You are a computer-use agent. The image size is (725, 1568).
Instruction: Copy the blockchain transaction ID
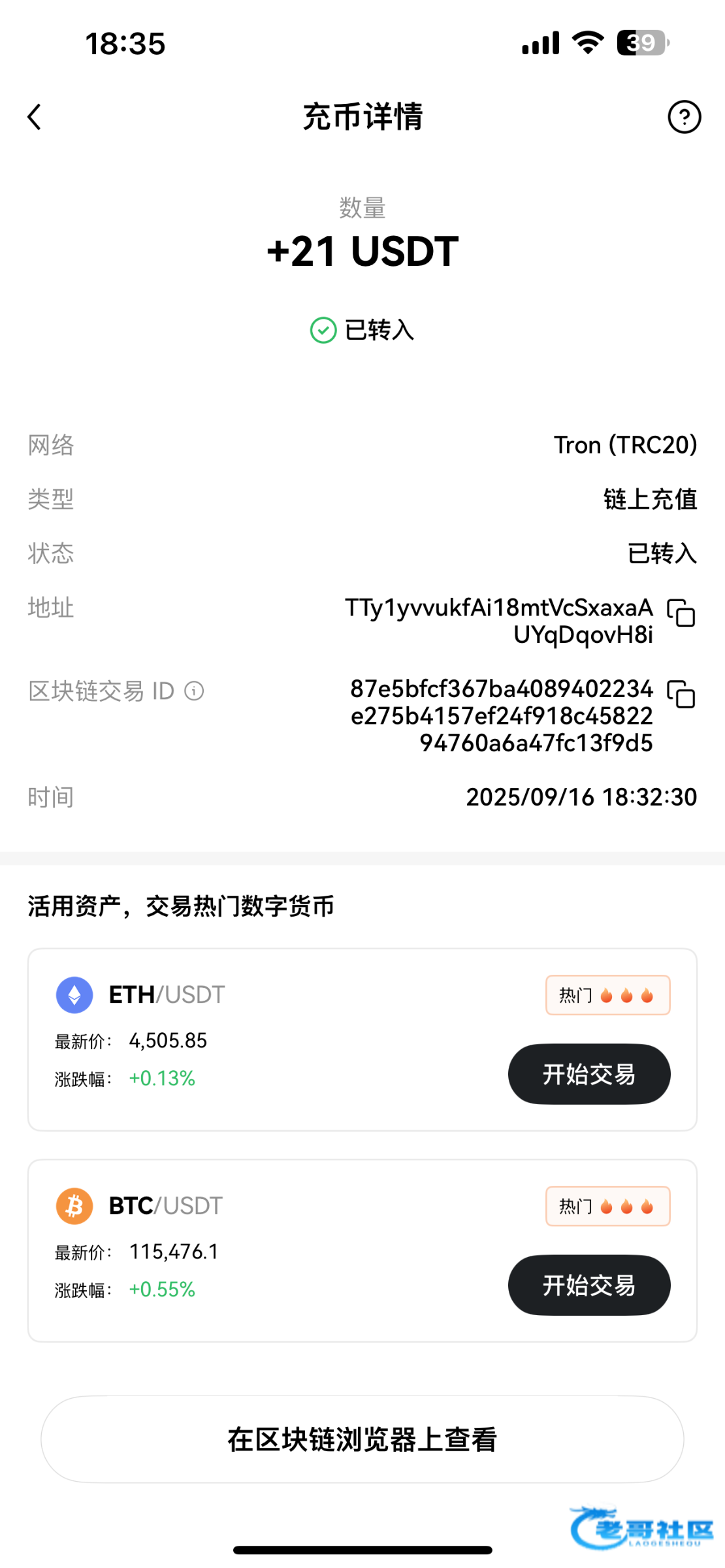(x=681, y=694)
